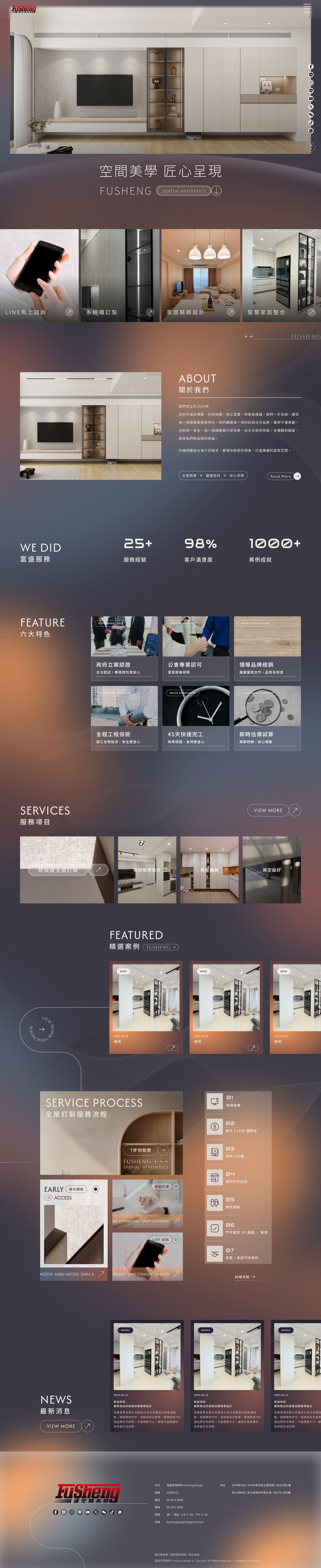Viewport: 321px width, 1568px height.
Task: Tap Read More in About section
Action: [284, 476]
